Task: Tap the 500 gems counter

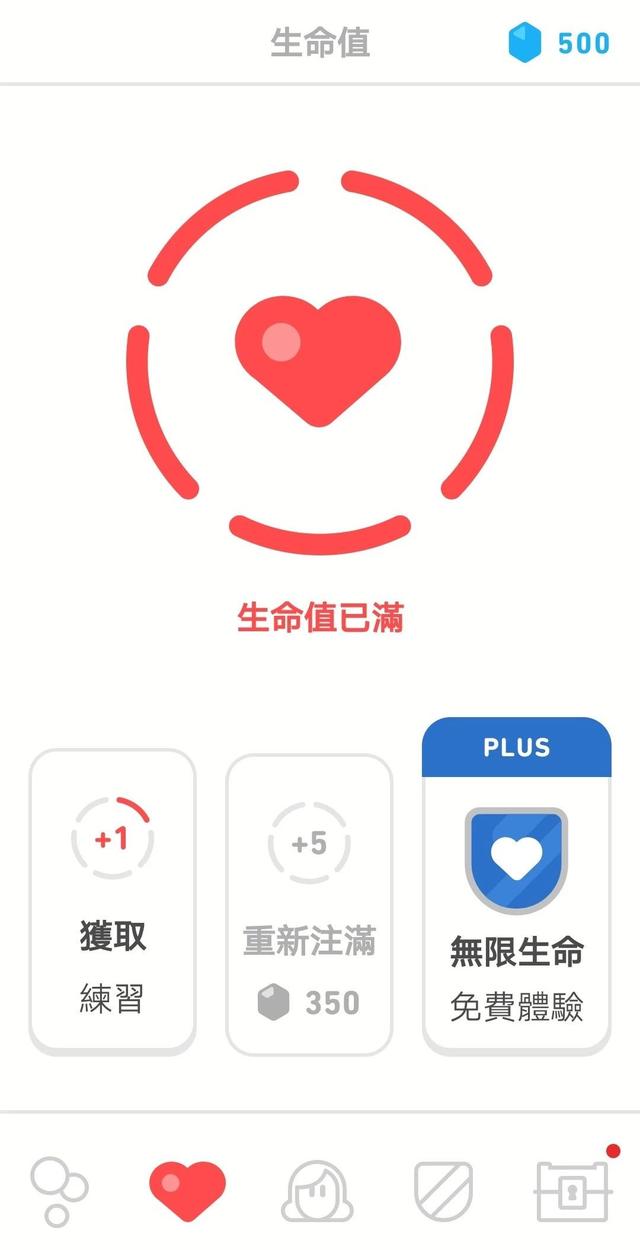Action: [x=560, y=43]
